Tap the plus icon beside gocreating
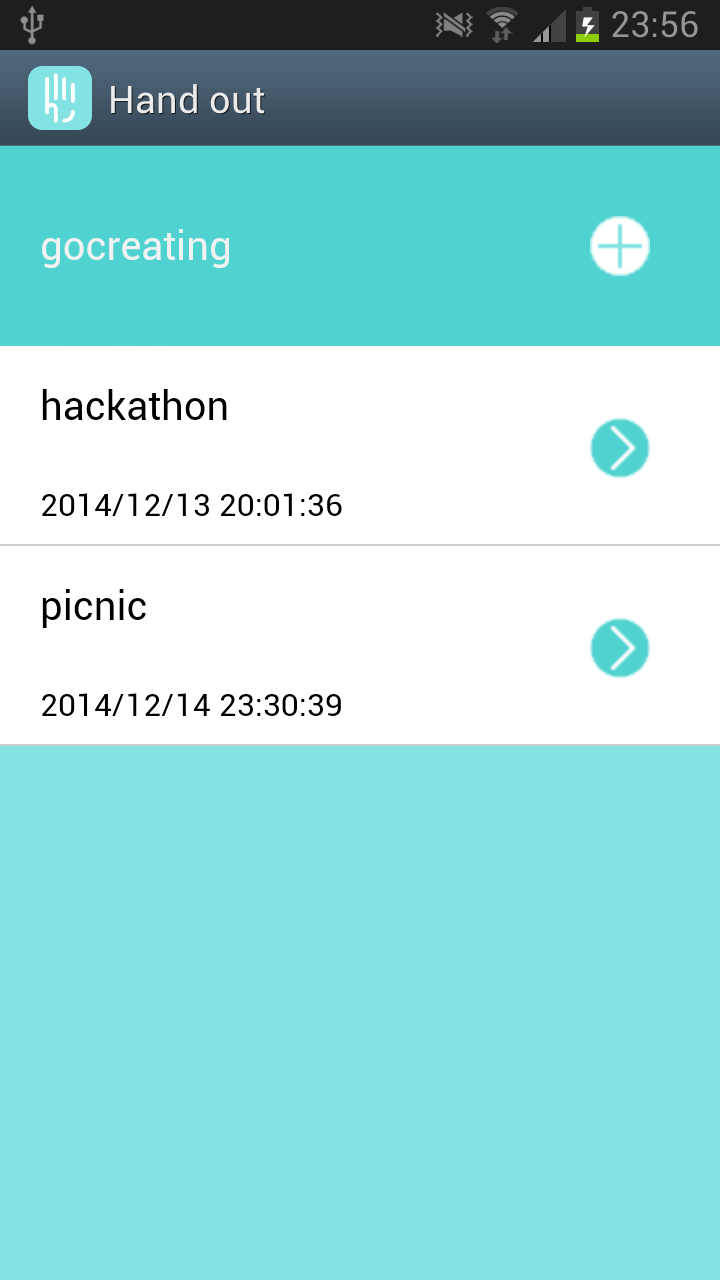This screenshot has width=720, height=1280. tap(620, 246)
